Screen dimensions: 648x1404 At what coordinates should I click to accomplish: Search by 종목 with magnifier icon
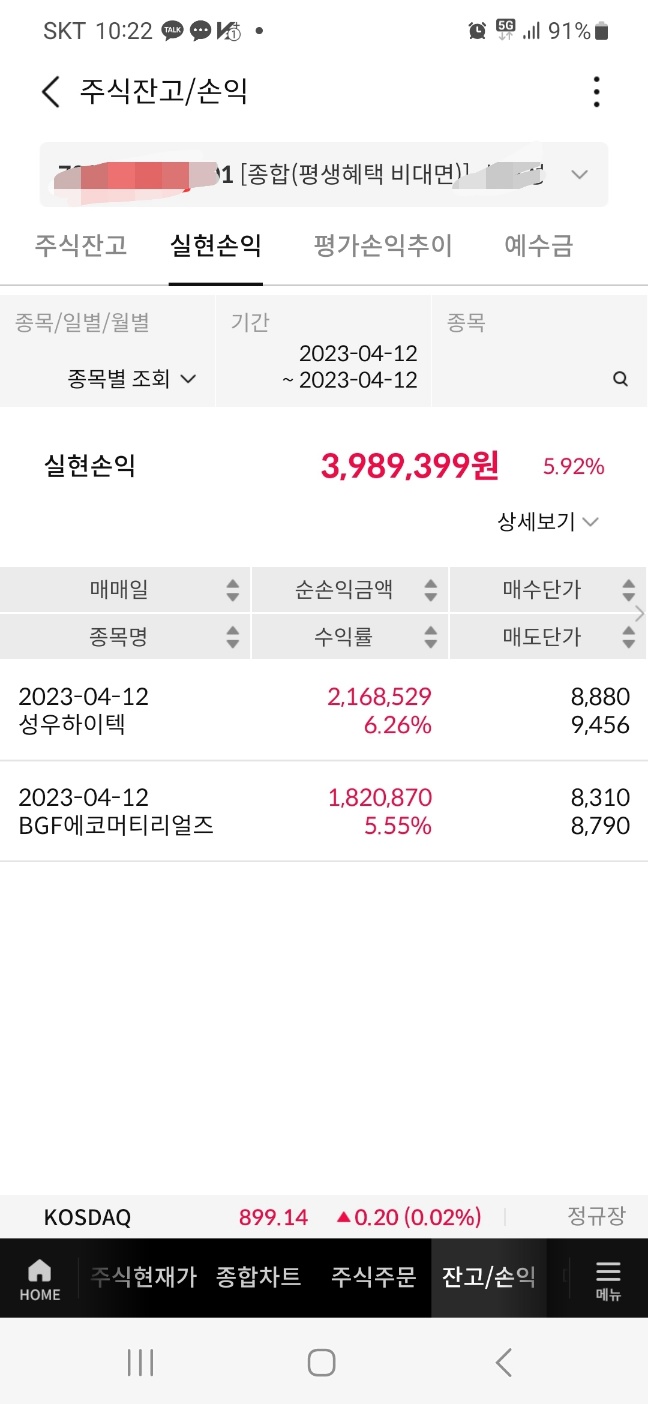coord(620,379)
